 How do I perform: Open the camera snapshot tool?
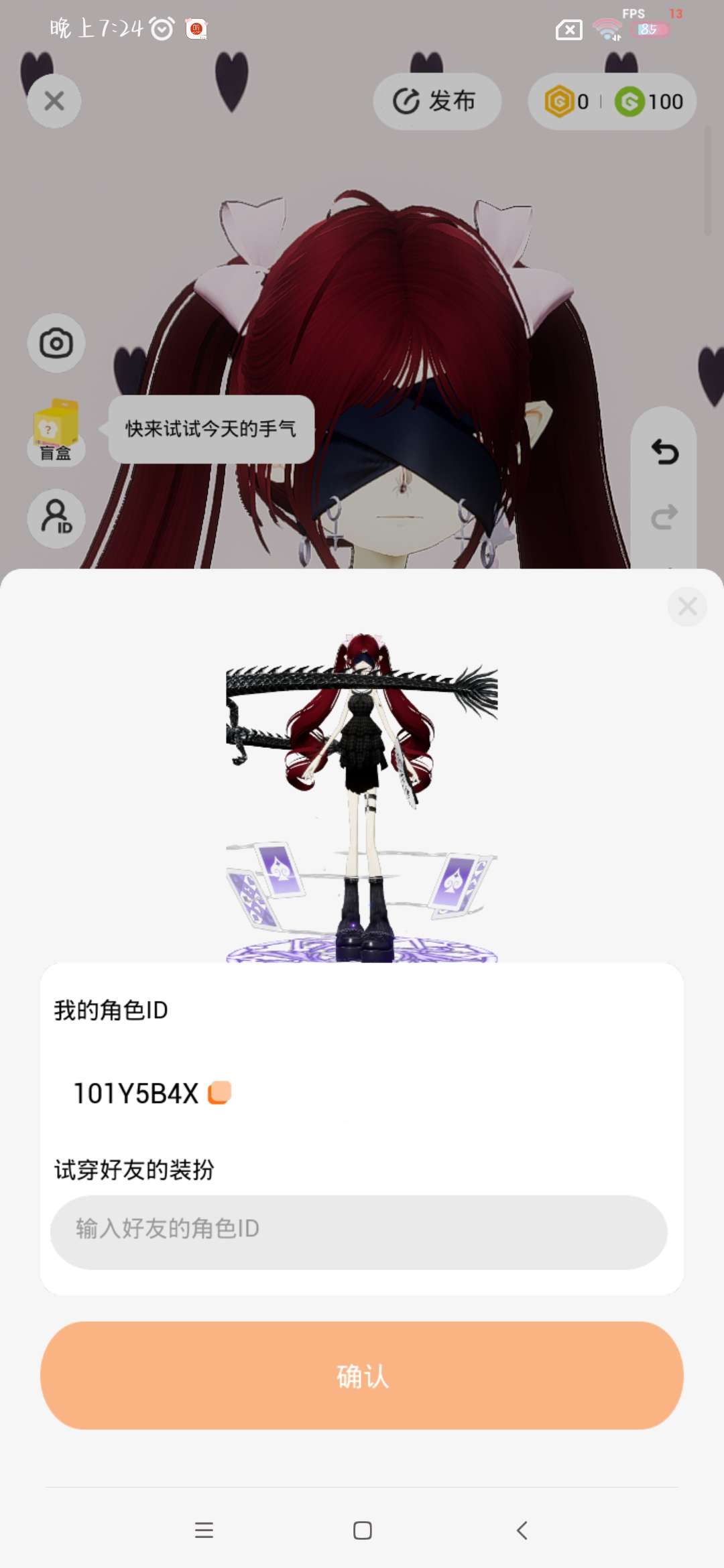point(56,343)
